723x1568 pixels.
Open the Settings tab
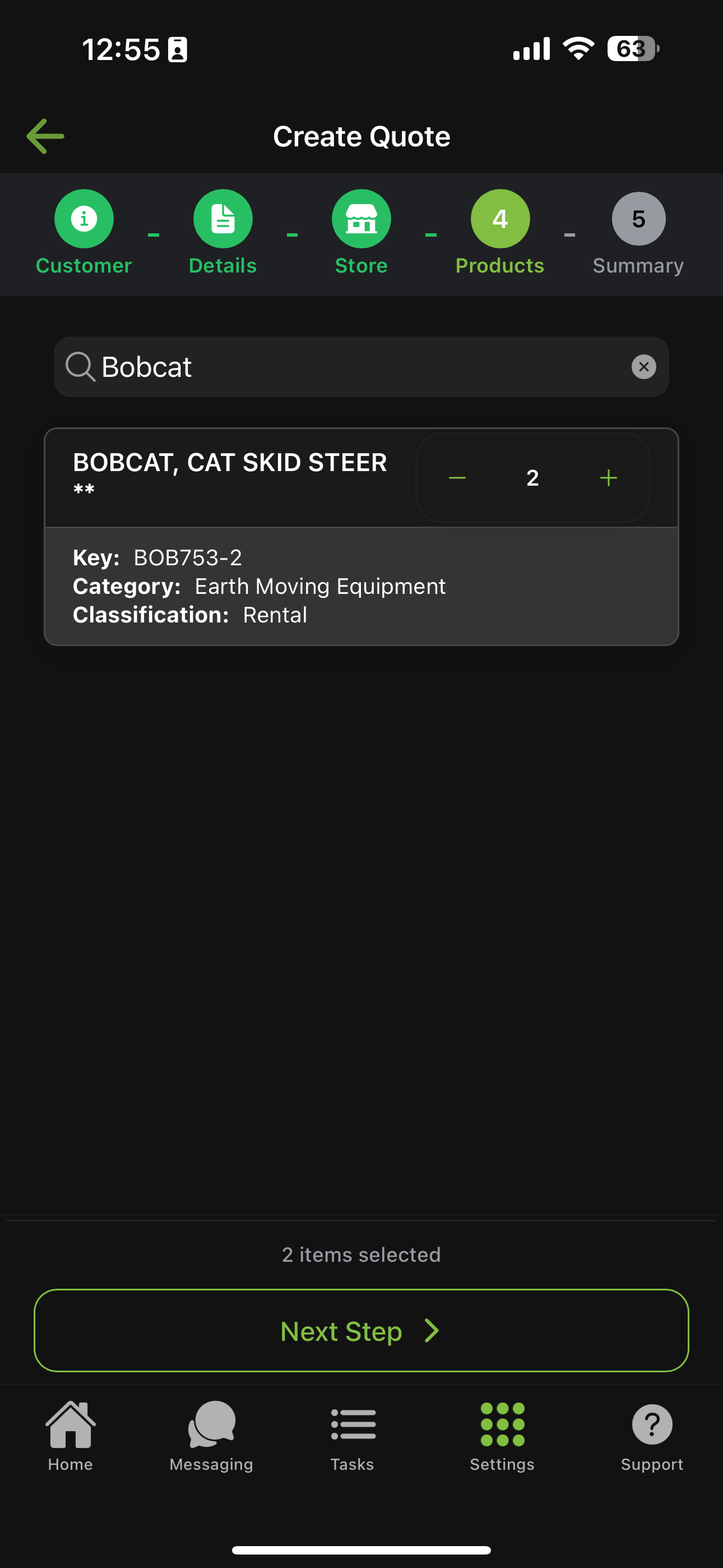pyautogui.click(x=502, y=1435)
